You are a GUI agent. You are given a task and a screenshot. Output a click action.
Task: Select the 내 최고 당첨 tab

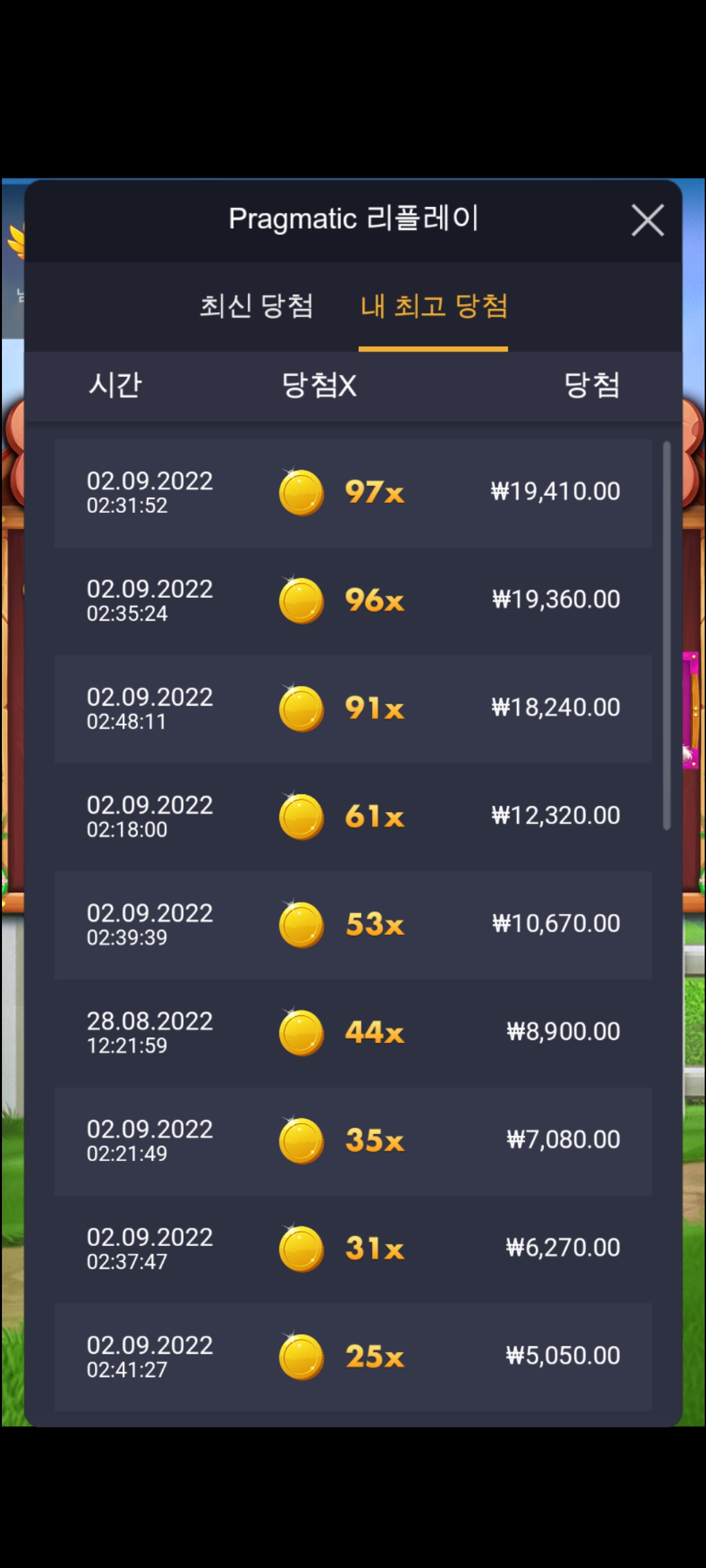[433, 306]
